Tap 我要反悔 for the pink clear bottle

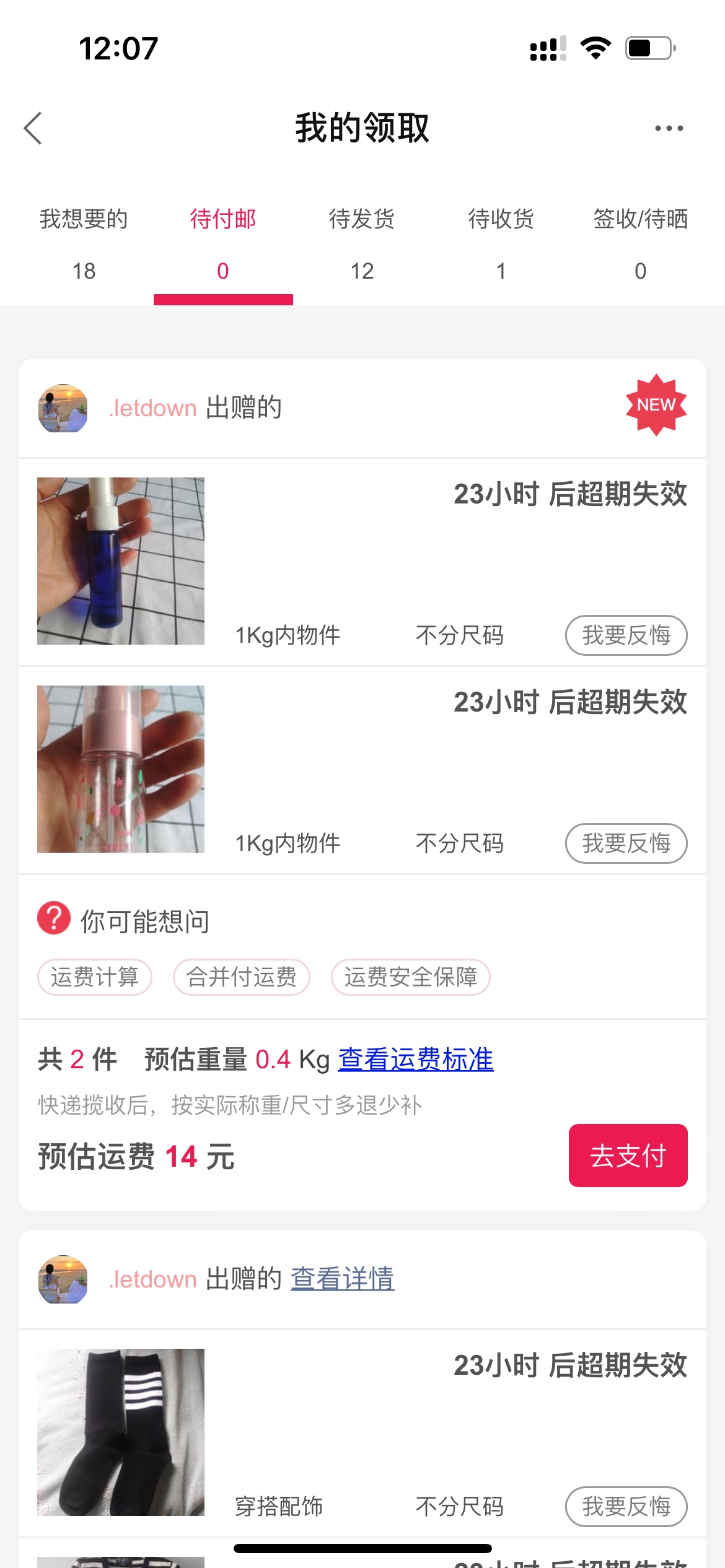point(626,843)
